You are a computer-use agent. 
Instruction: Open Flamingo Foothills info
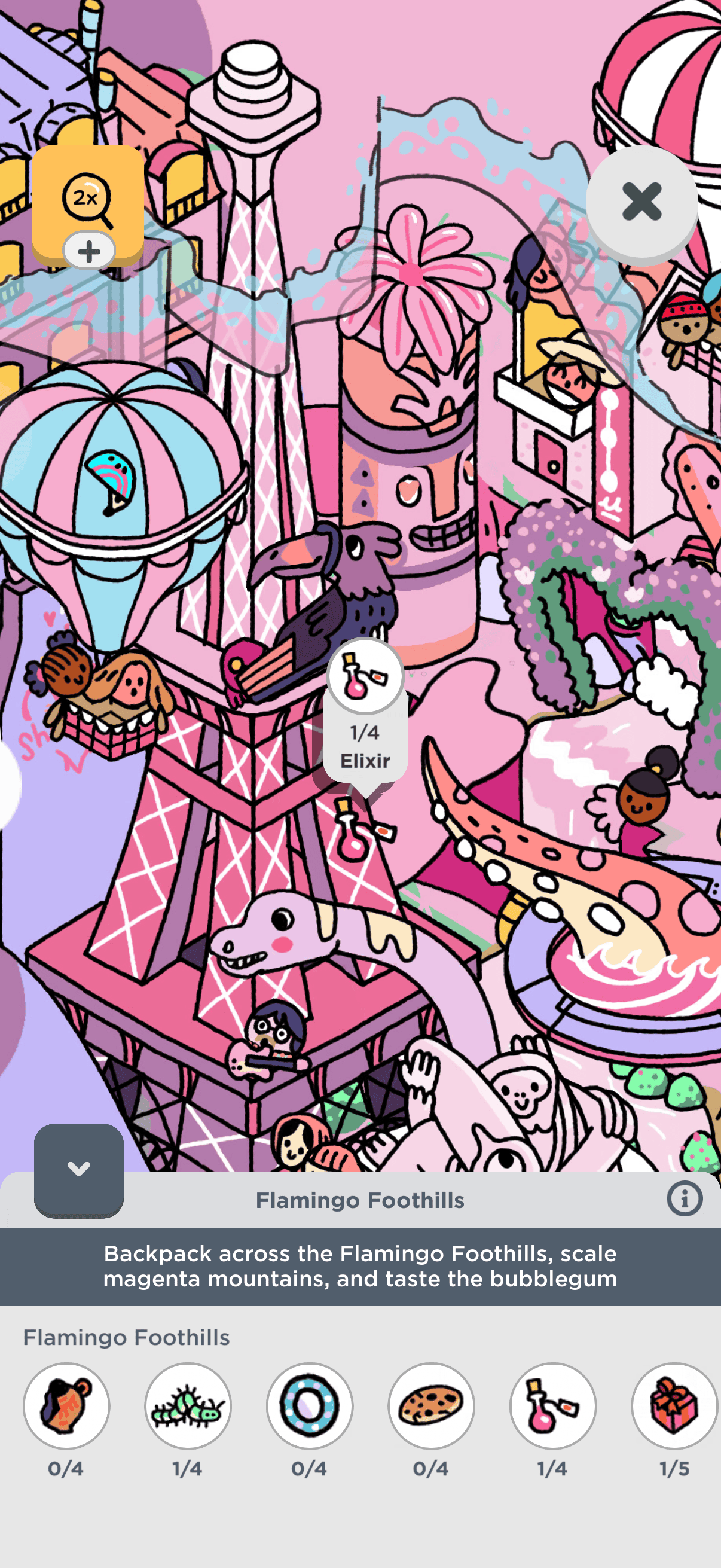(685, 1200)
